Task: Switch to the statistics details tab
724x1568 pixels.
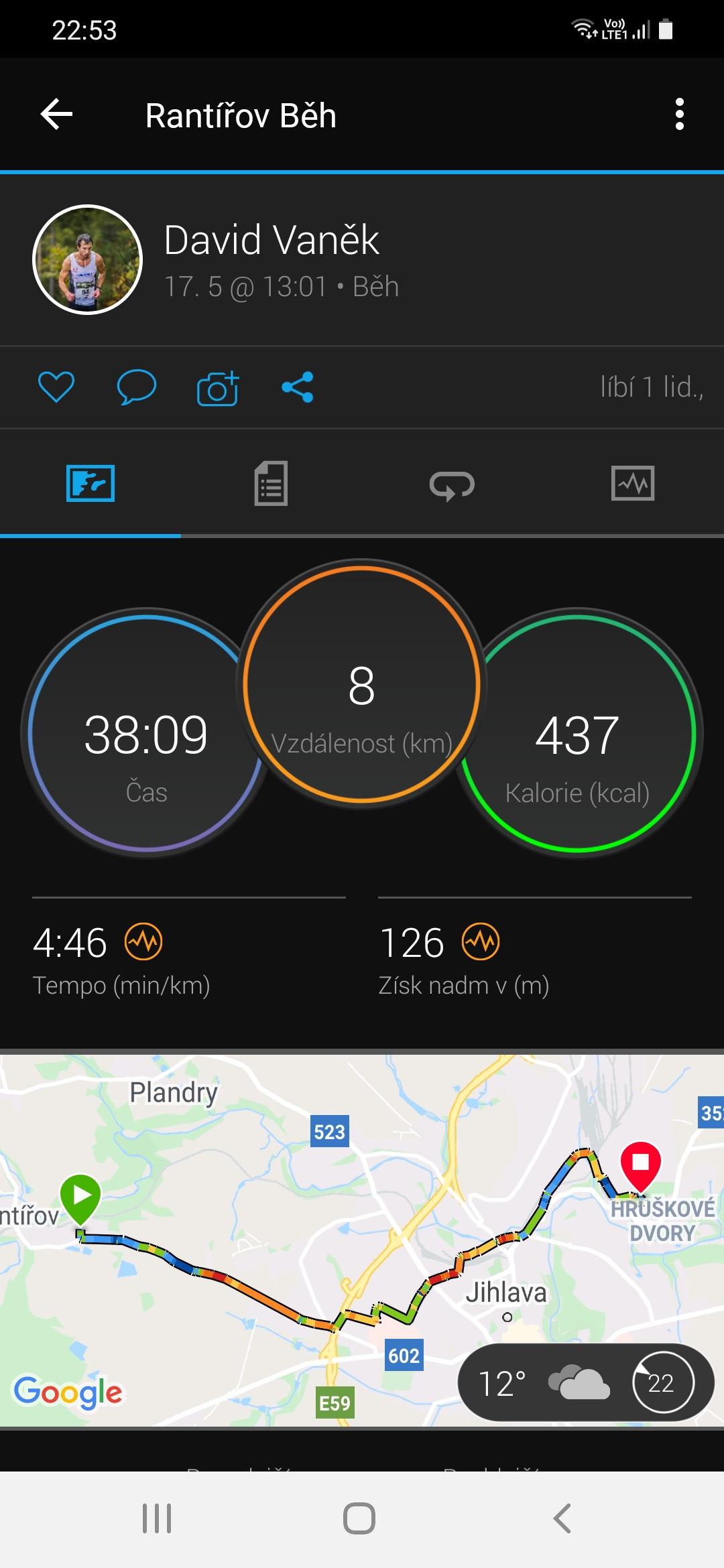Action: [271, 483]
